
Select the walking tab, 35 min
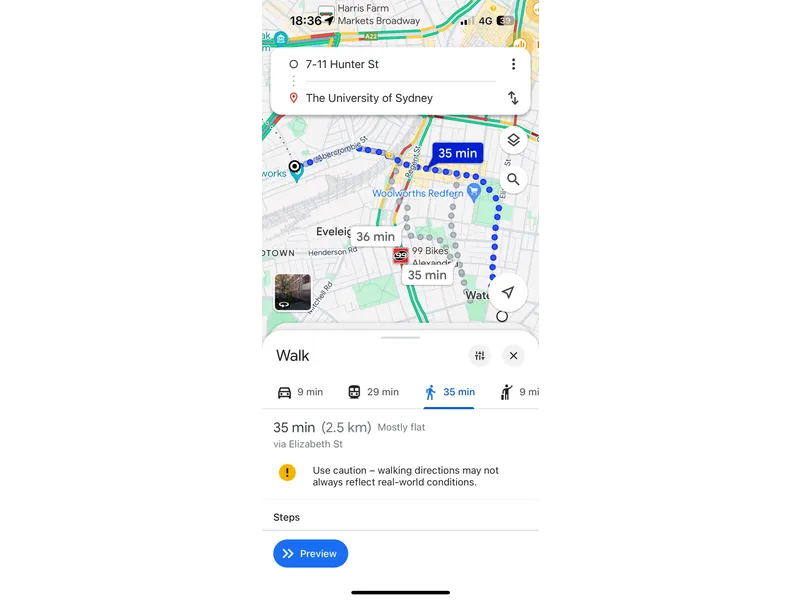click(449, 392)
